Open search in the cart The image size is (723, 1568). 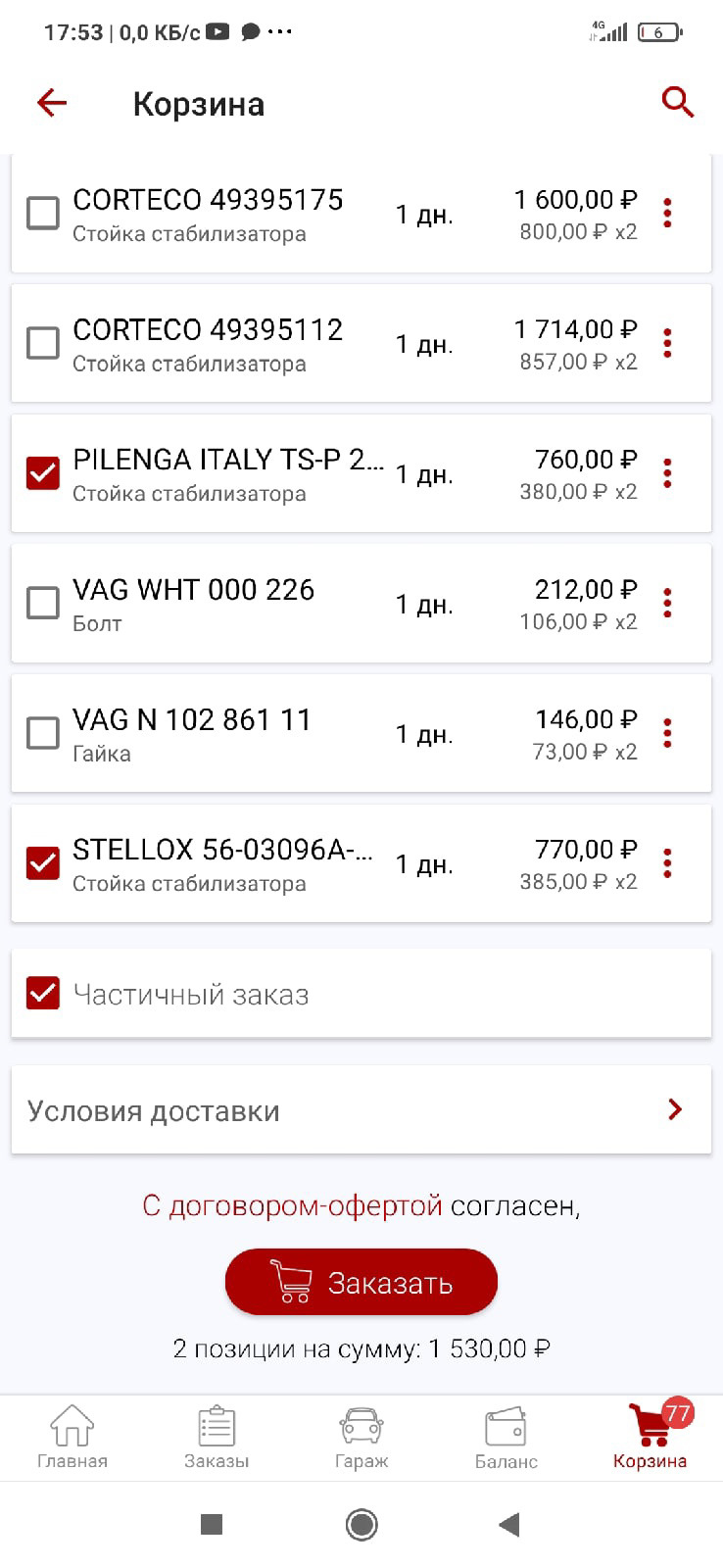(x=677, y=102)
